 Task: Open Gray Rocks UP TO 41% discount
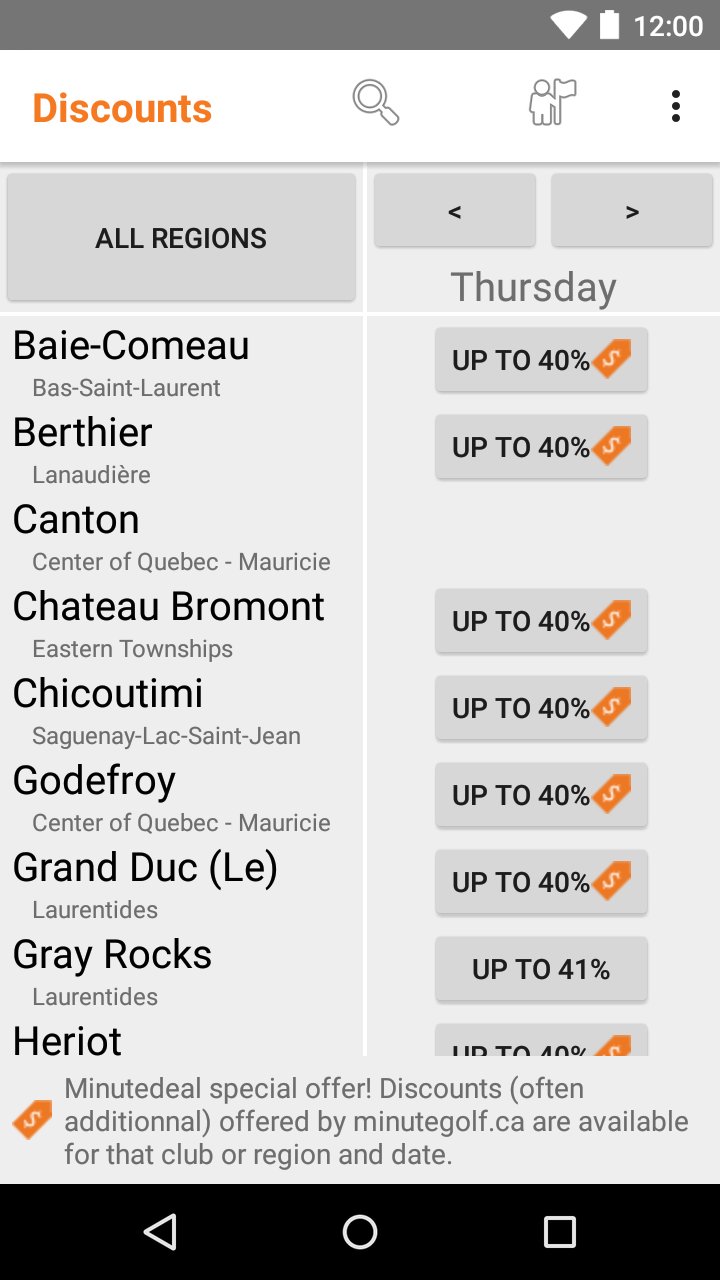541,969
